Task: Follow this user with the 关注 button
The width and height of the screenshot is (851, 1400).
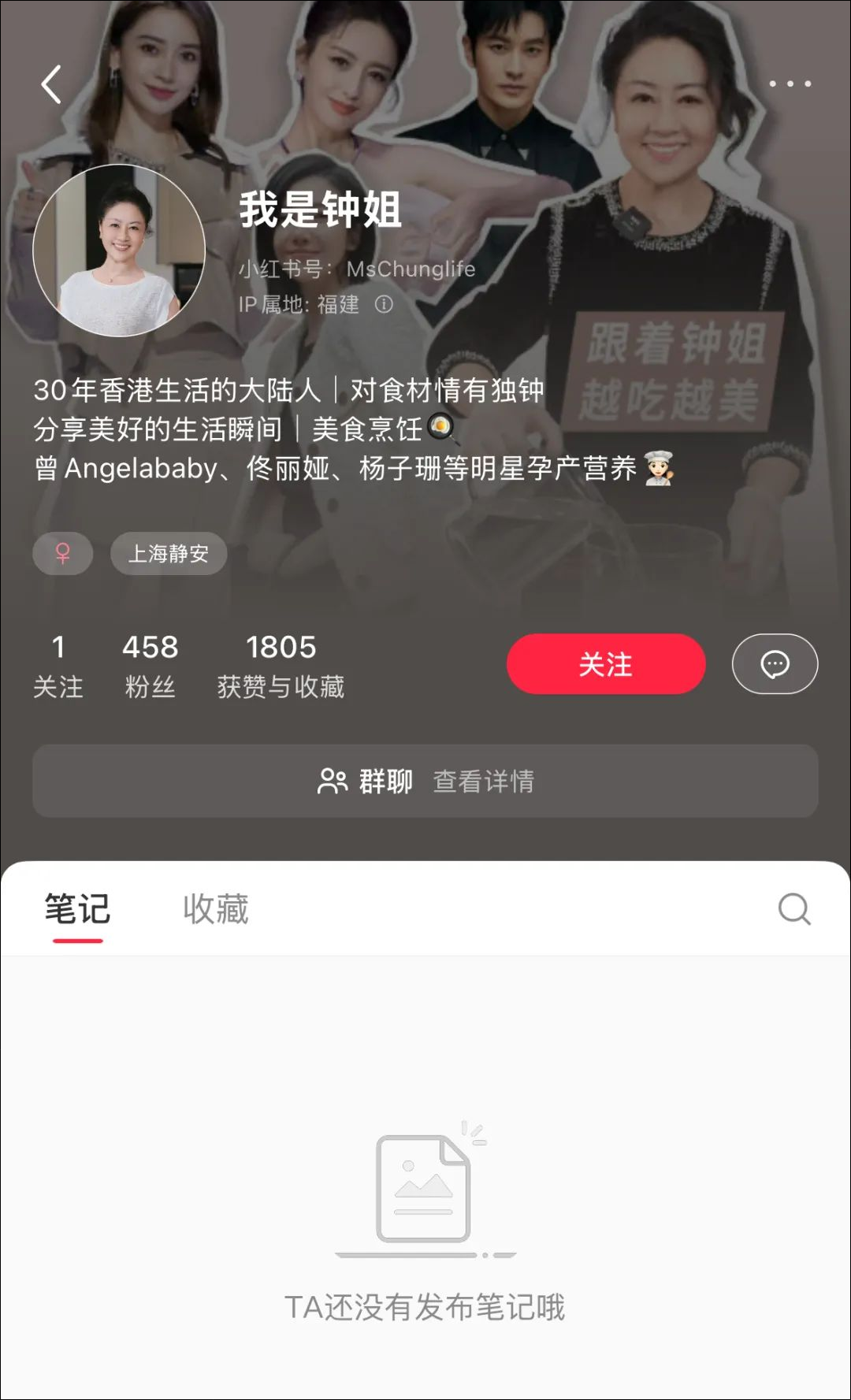Action: pyautogui.click(x=605, y=664)
